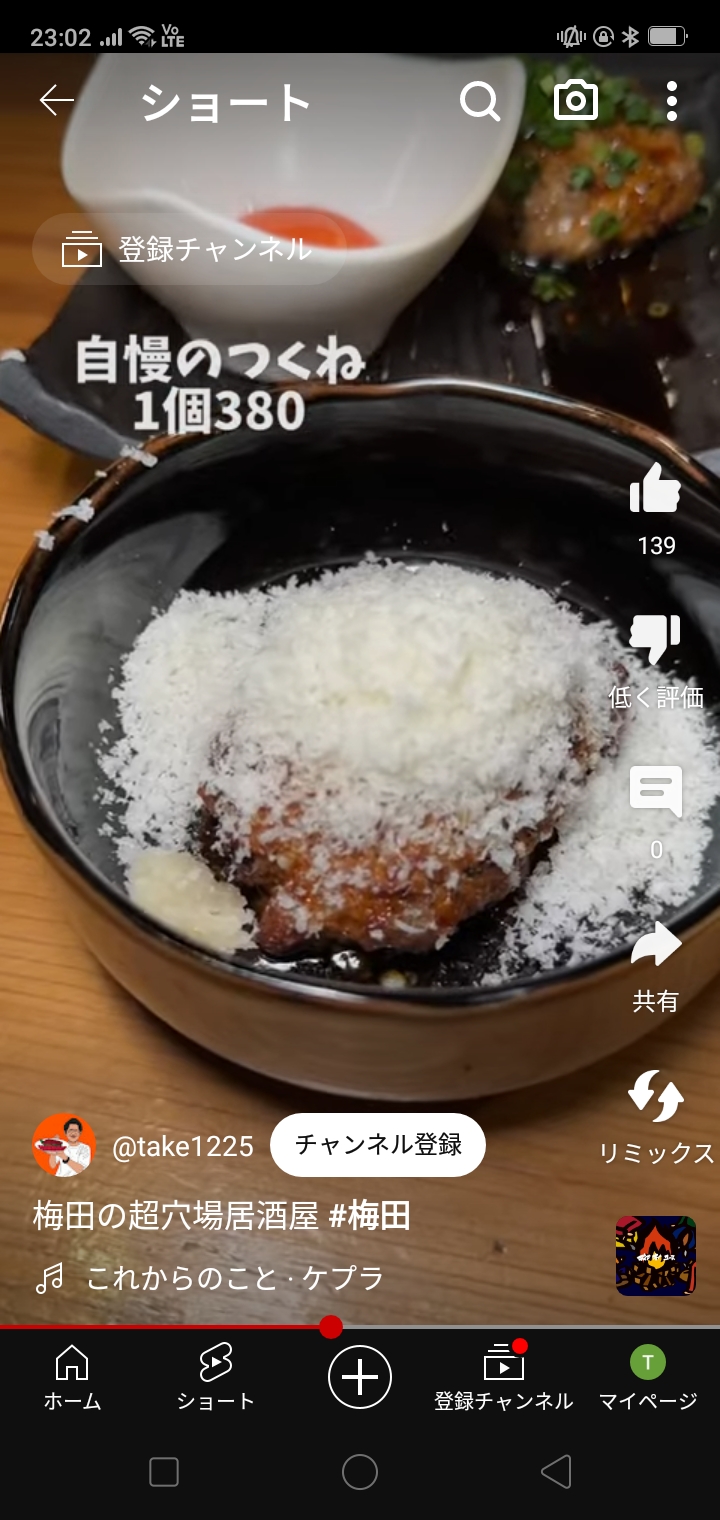Go back using the top arrow
Viewport: 720px width, 1520px height.
tap(57, 100)
